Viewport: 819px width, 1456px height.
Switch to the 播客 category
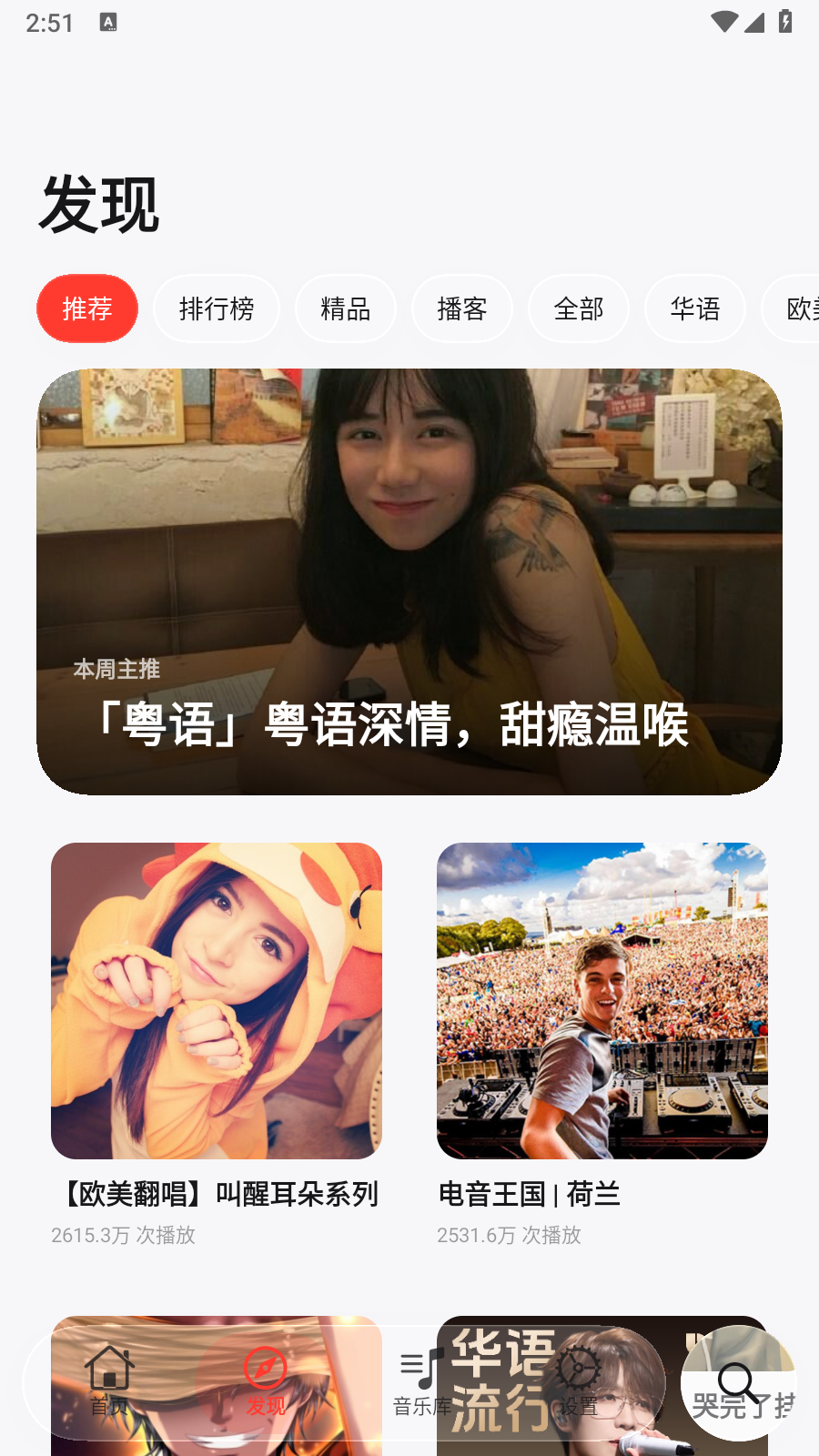[462, 308]
